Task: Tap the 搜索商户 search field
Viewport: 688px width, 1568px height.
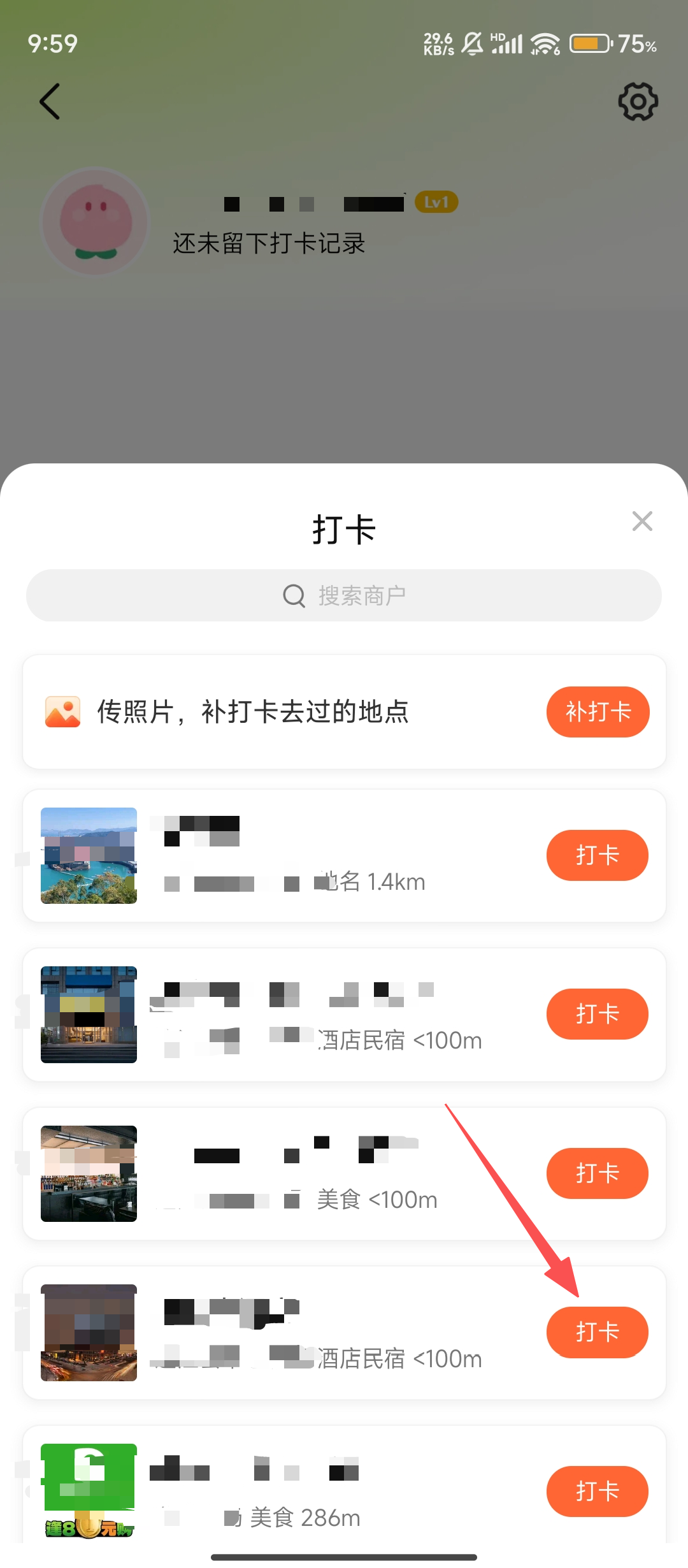Action: (x=344, y=595)
